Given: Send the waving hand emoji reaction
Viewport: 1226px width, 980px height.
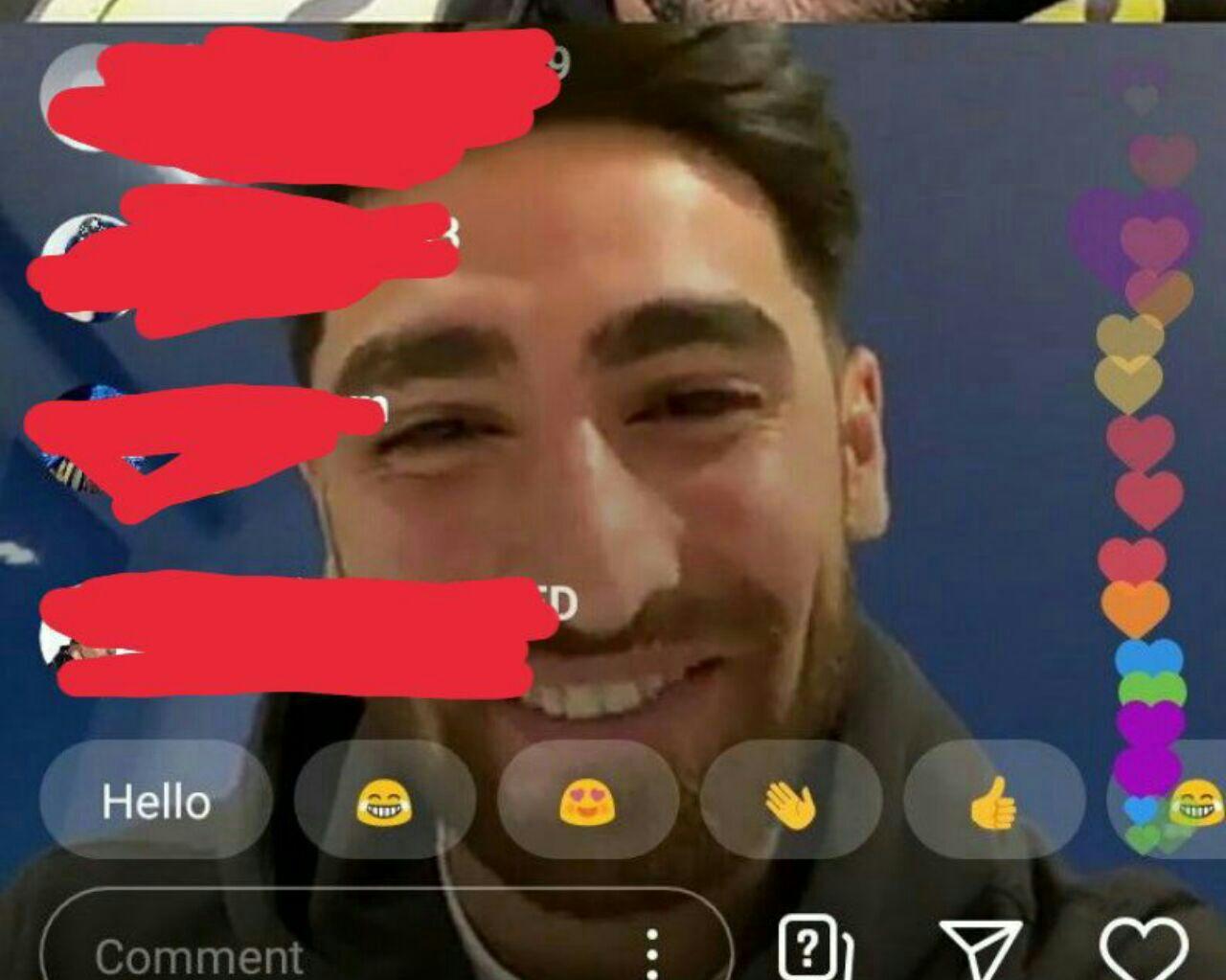Looking at the screenshot, I should coord(790,803).
